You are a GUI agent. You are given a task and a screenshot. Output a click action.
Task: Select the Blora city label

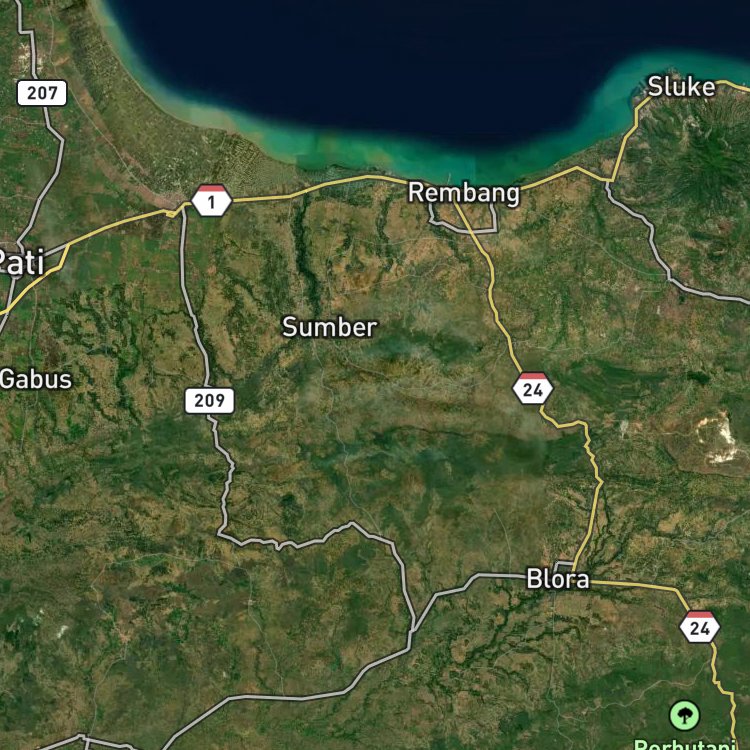pos(558,579)
